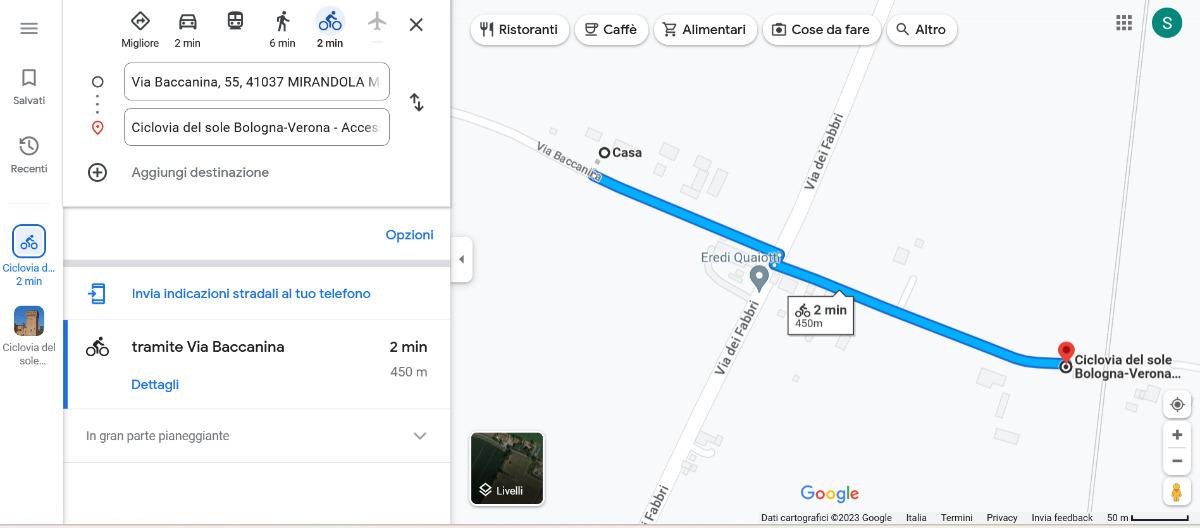Zoom in on the map
Screen dimensions: 1200x528
click(x=1177, y=435)
